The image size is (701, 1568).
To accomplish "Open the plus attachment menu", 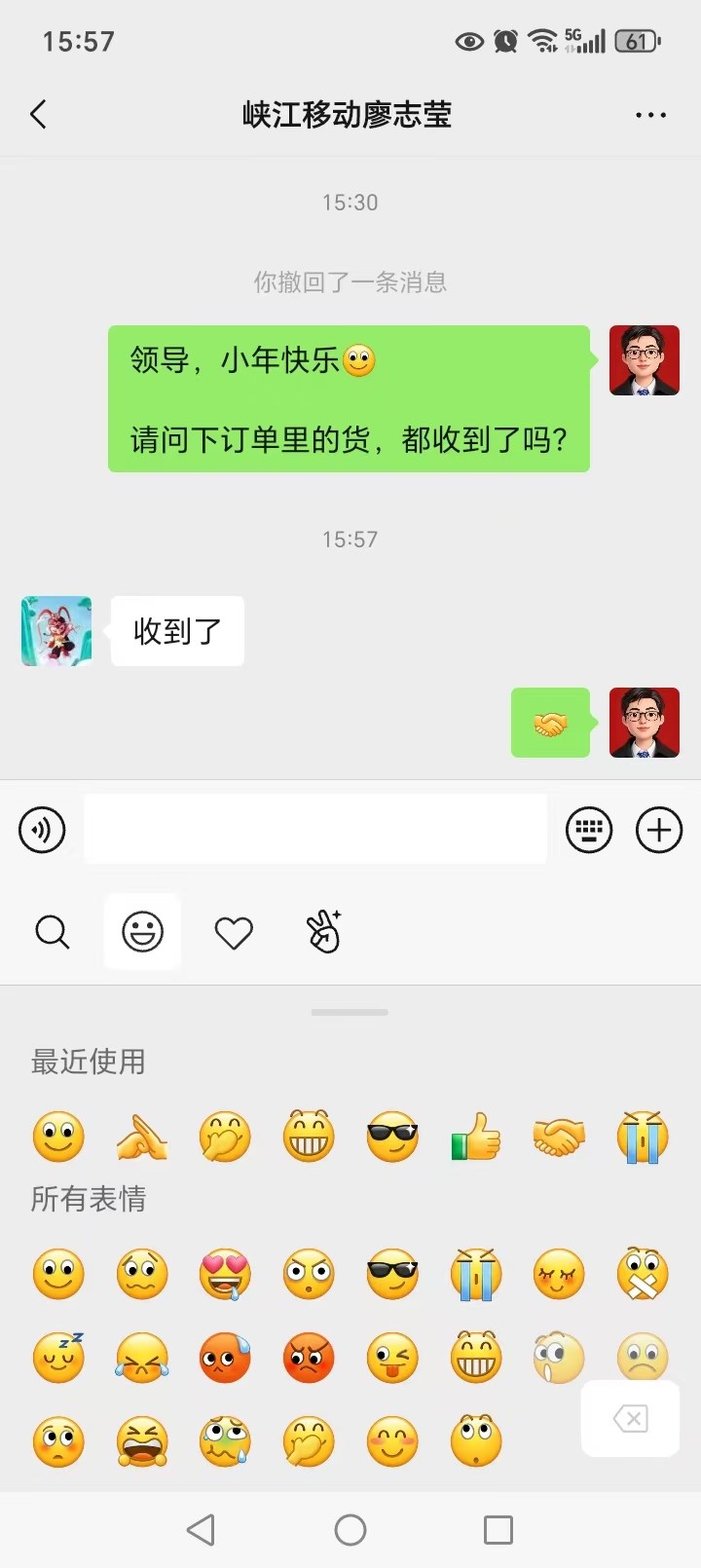I will 659,830.
